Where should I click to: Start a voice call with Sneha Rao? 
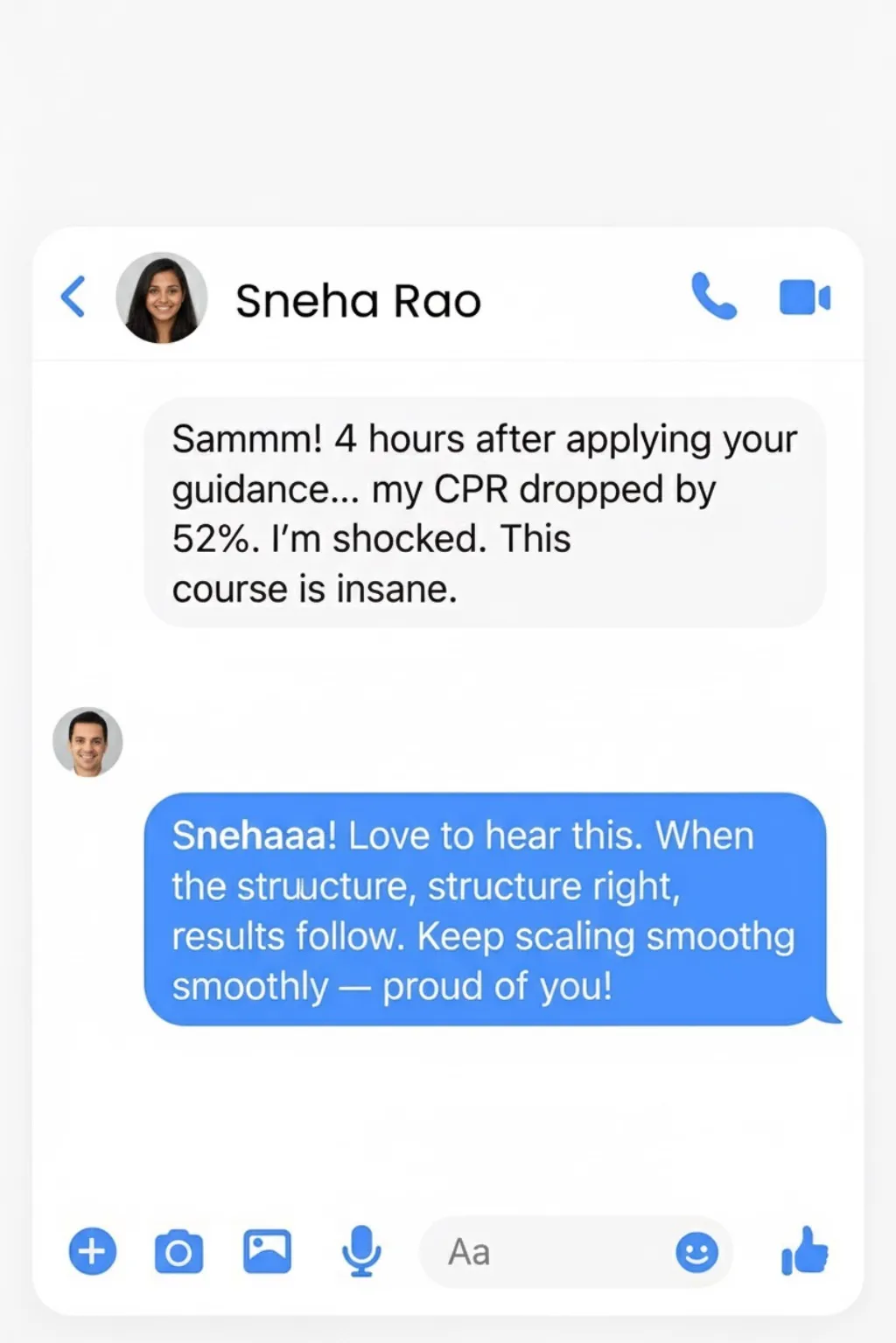[714, 297]
